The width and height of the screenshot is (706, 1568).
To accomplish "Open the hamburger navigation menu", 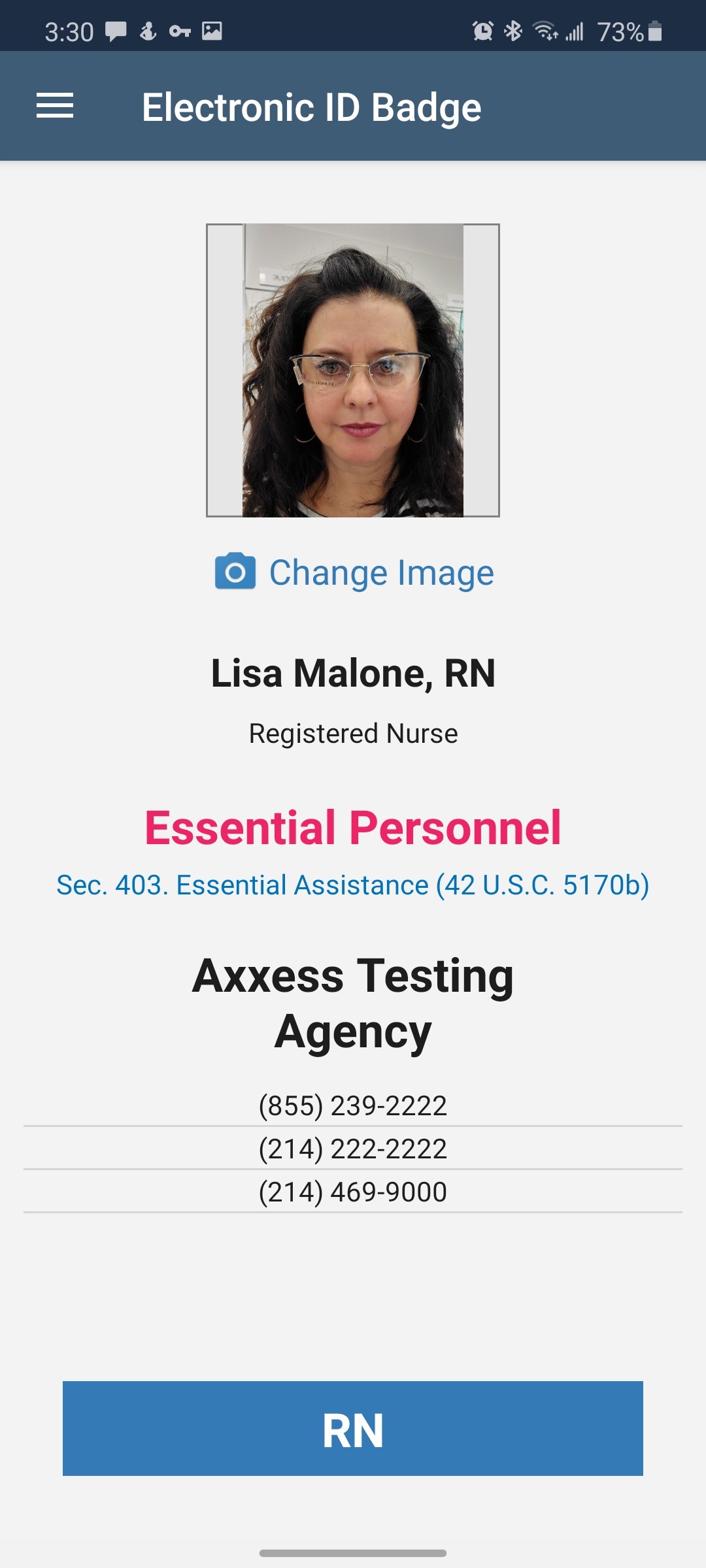I will (x=55, y=106).
